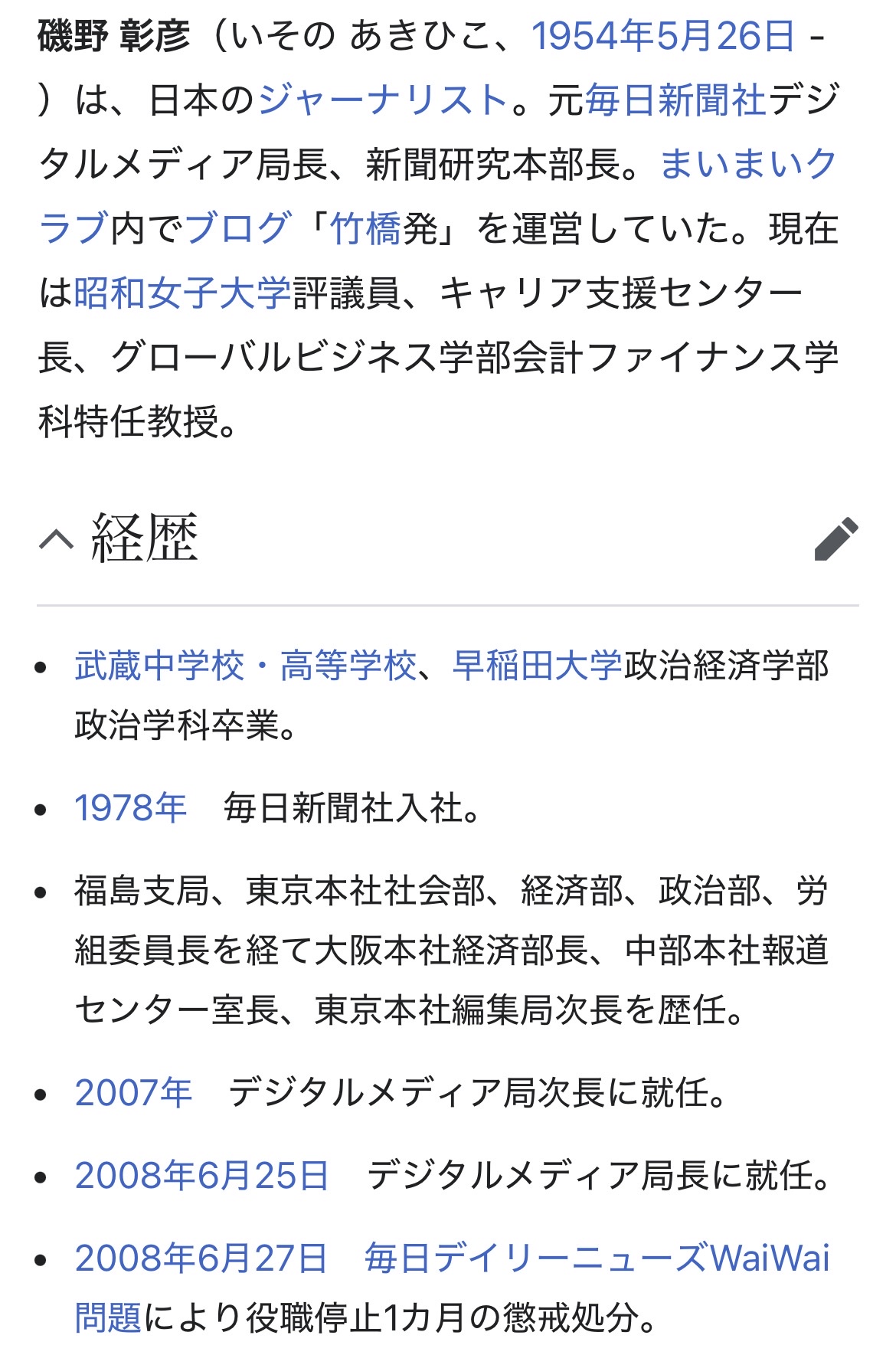Open the 2008年6月25日 link
The width and height of the screenshot is (896, 1368).
[201, 1175]
